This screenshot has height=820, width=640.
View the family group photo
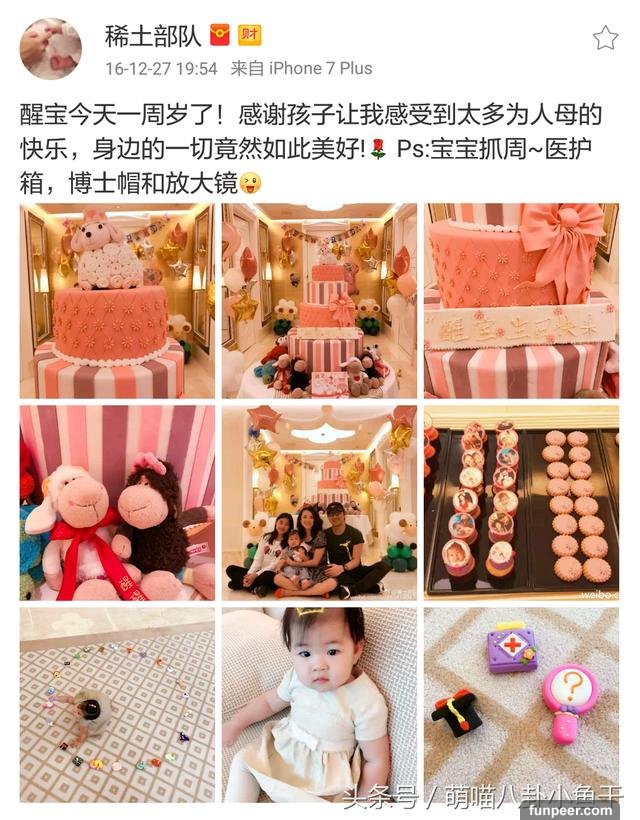(319, 503)
